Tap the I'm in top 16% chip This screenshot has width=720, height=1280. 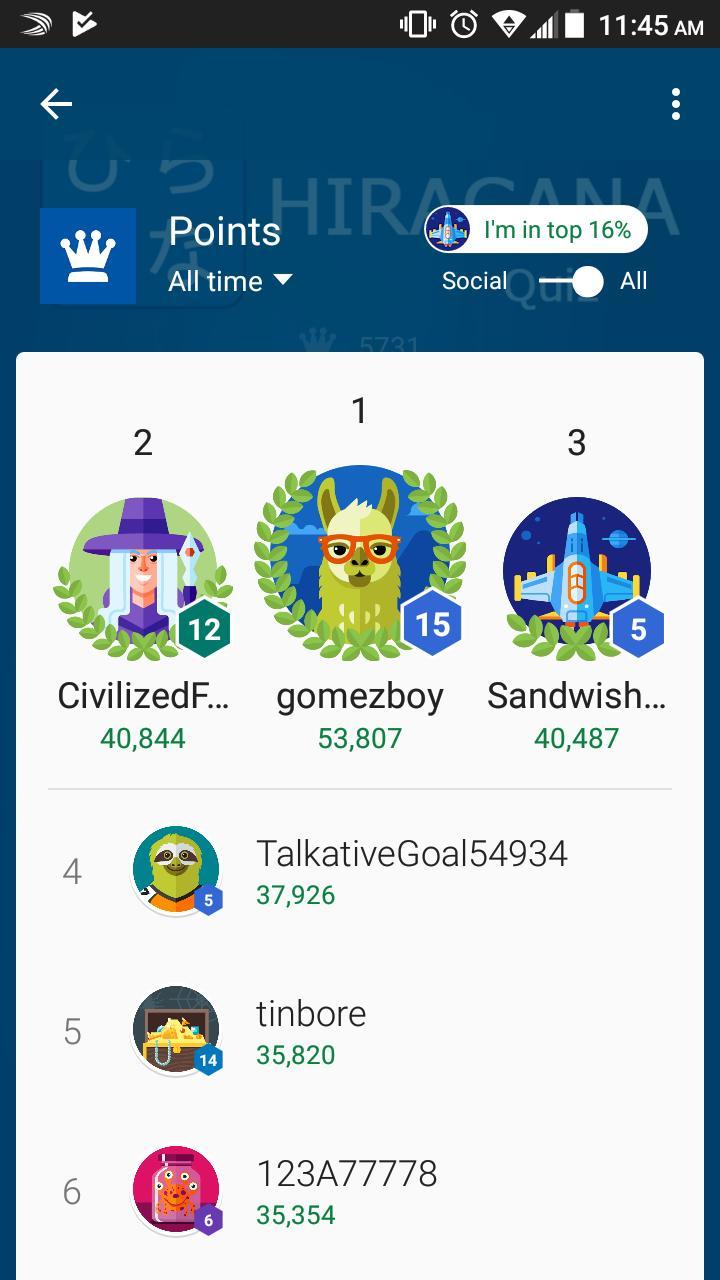click(536, 230)
